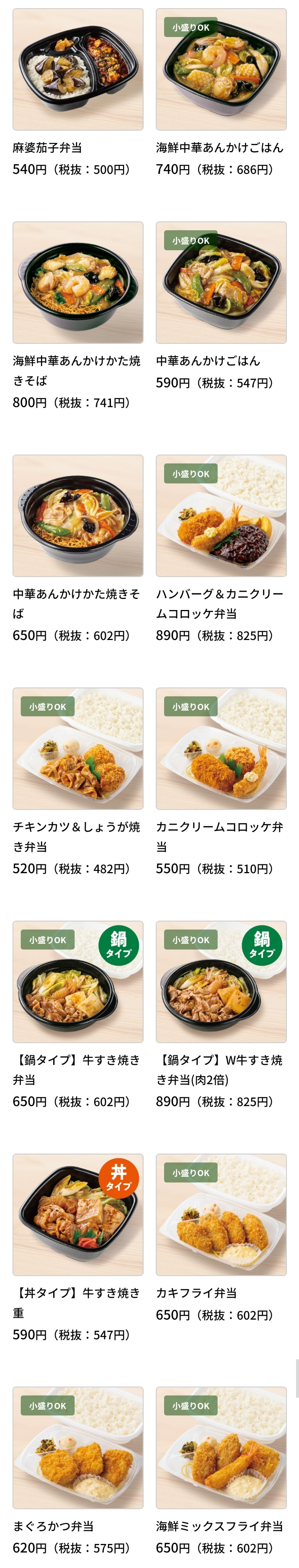View ハンバーグ＆カニクリームコロッケ弁当
299x1568 pixels.
click(221, 516)
